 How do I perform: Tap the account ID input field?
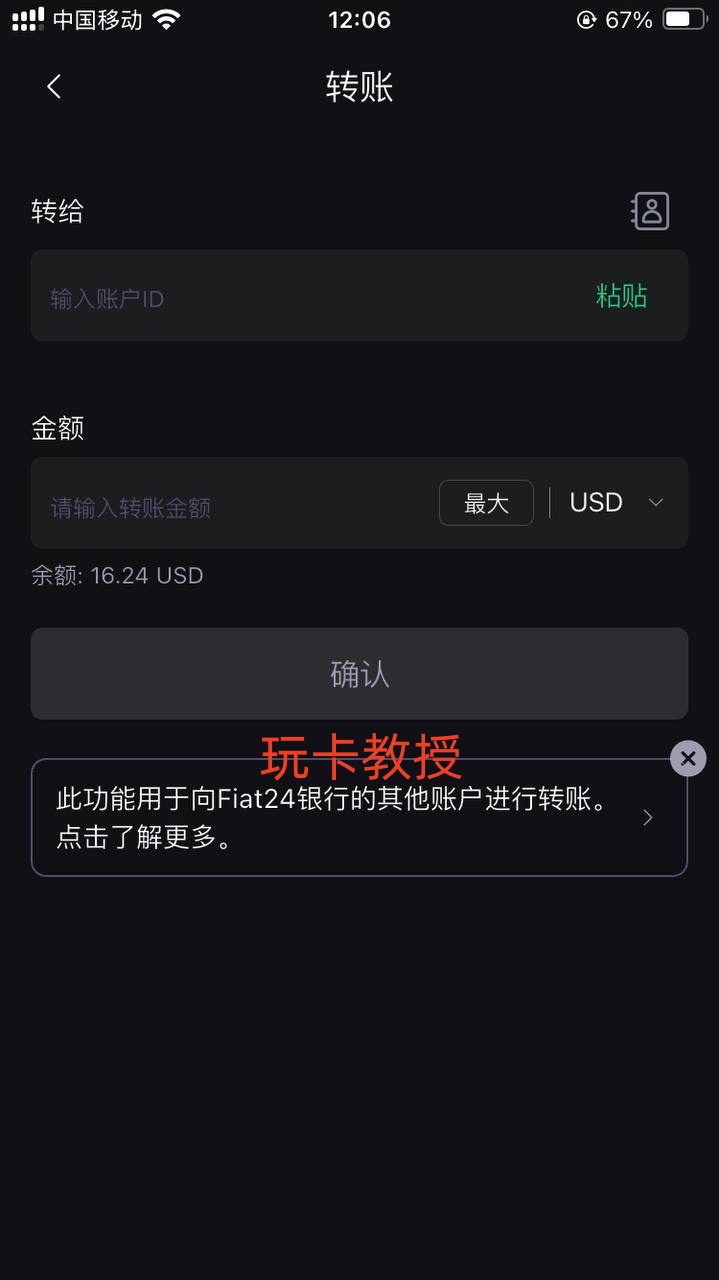300,297
